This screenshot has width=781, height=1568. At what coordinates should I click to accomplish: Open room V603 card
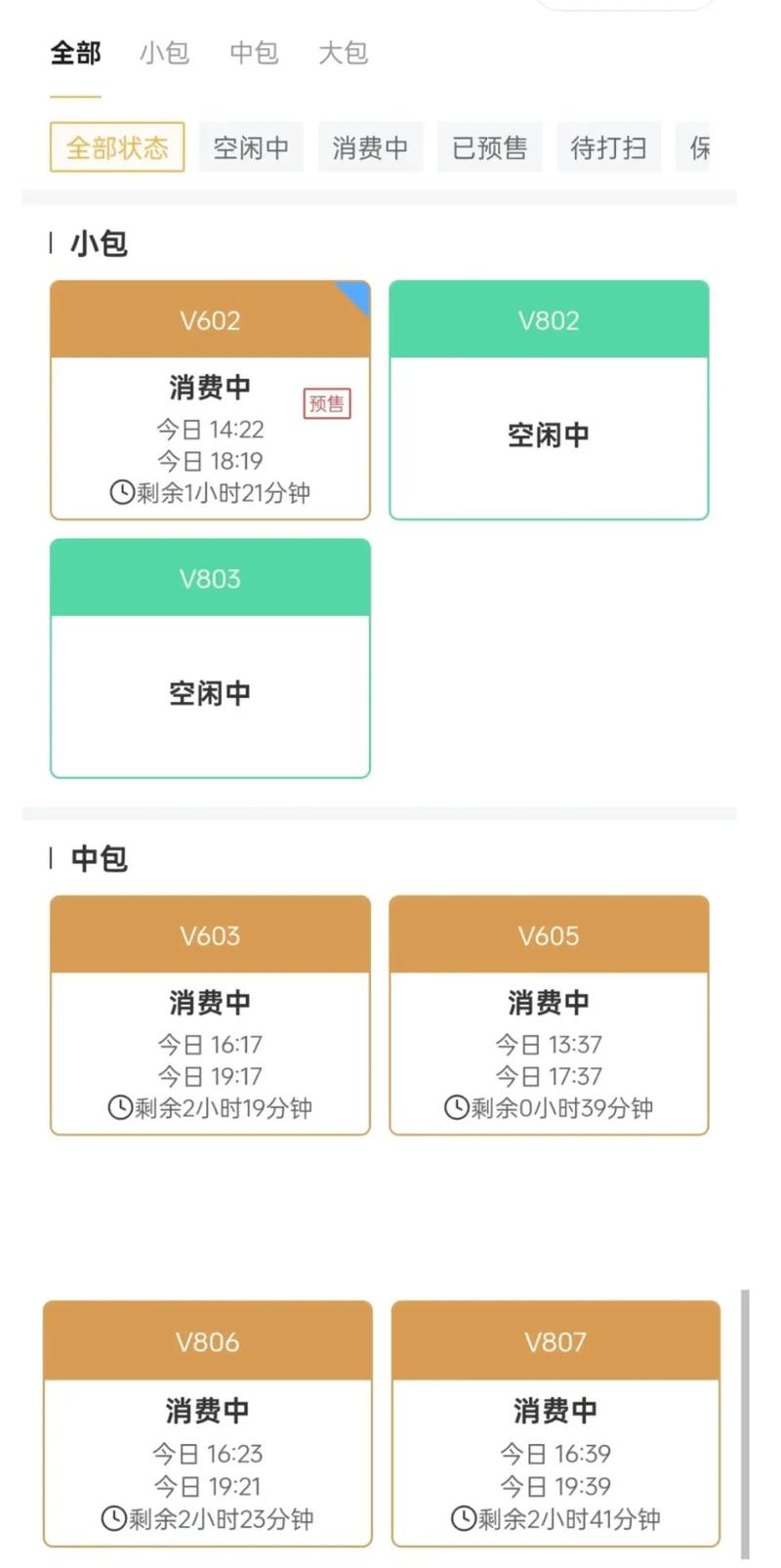point(210,1015)
